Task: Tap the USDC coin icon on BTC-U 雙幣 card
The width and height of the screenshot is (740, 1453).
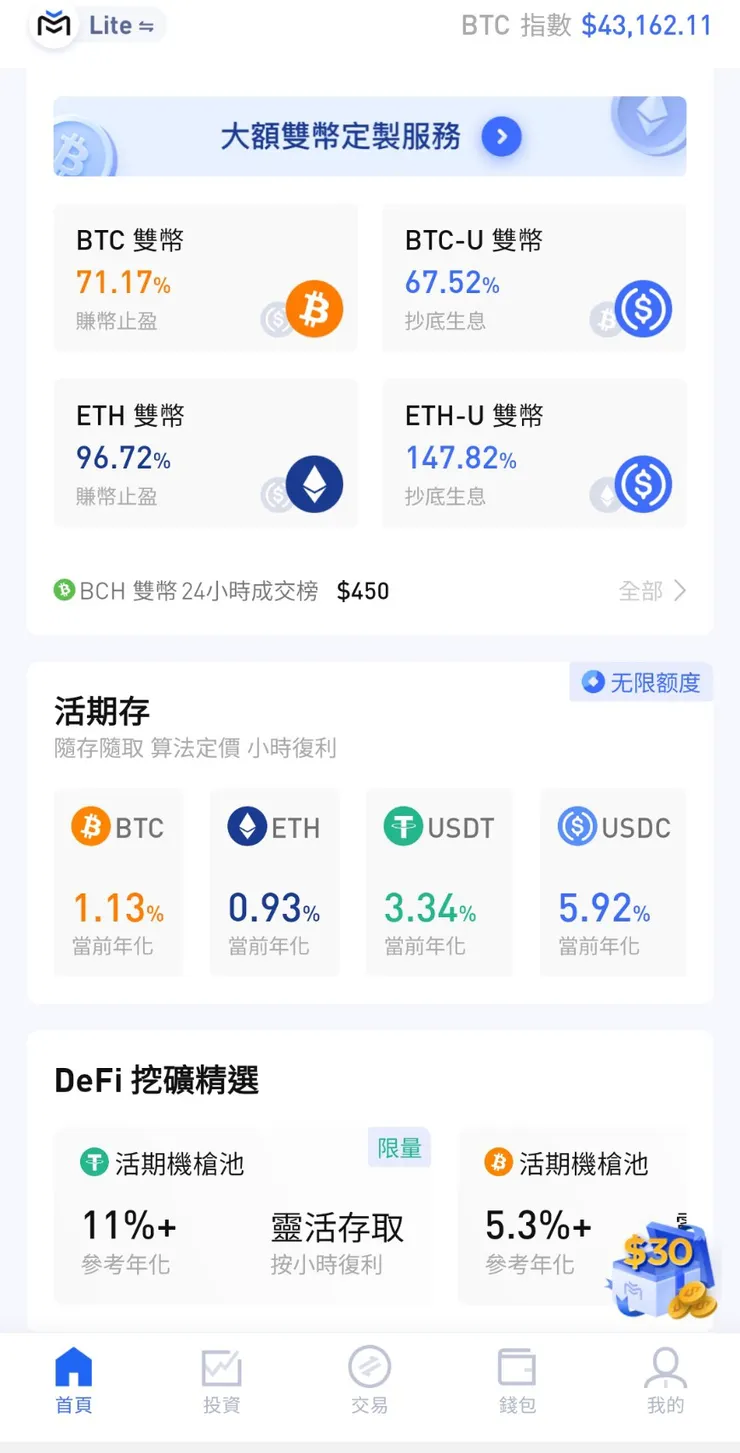Action: (645, 310)
